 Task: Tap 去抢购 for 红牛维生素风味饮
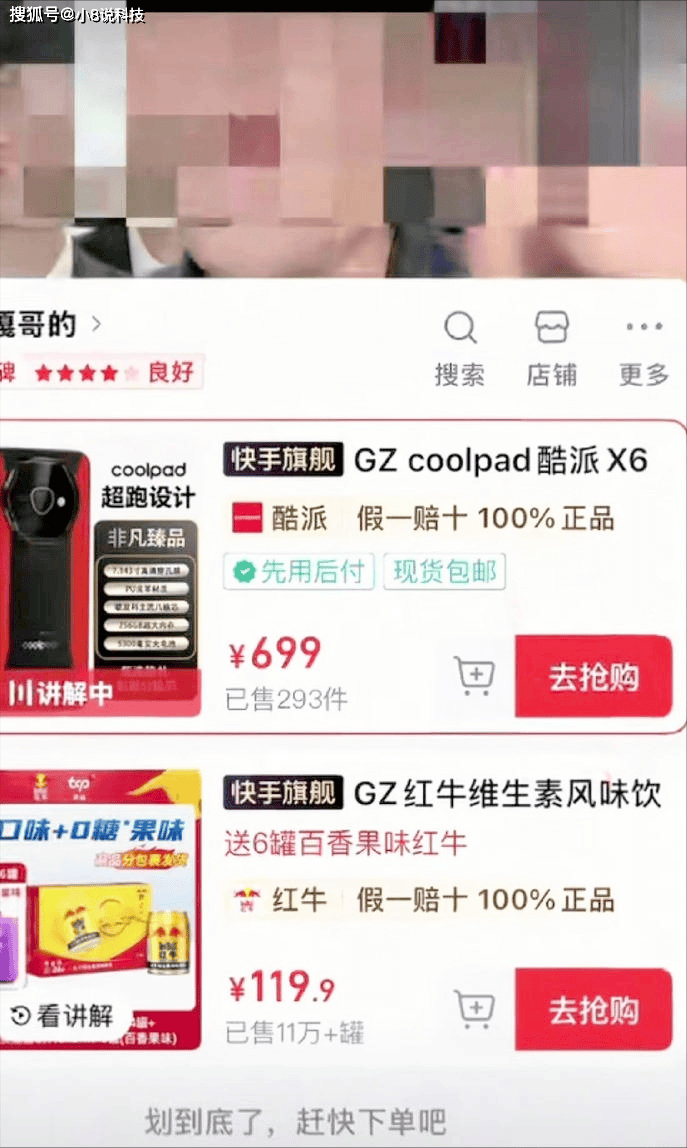pyautogui.click(x=593, y=1009)
